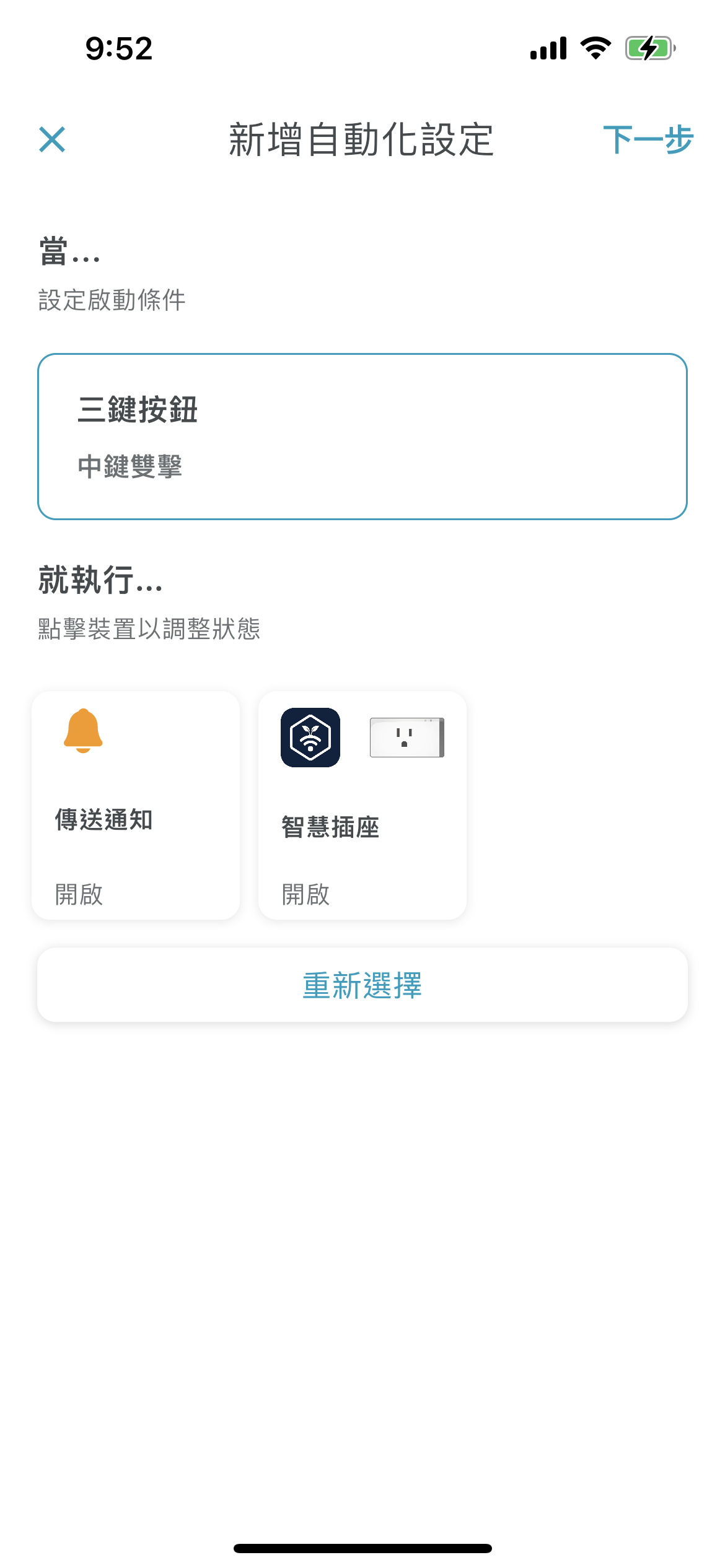Screen dimensions: 725x1568
Task: Close the 新增自動化設定 screen
Action: [52, 139]
